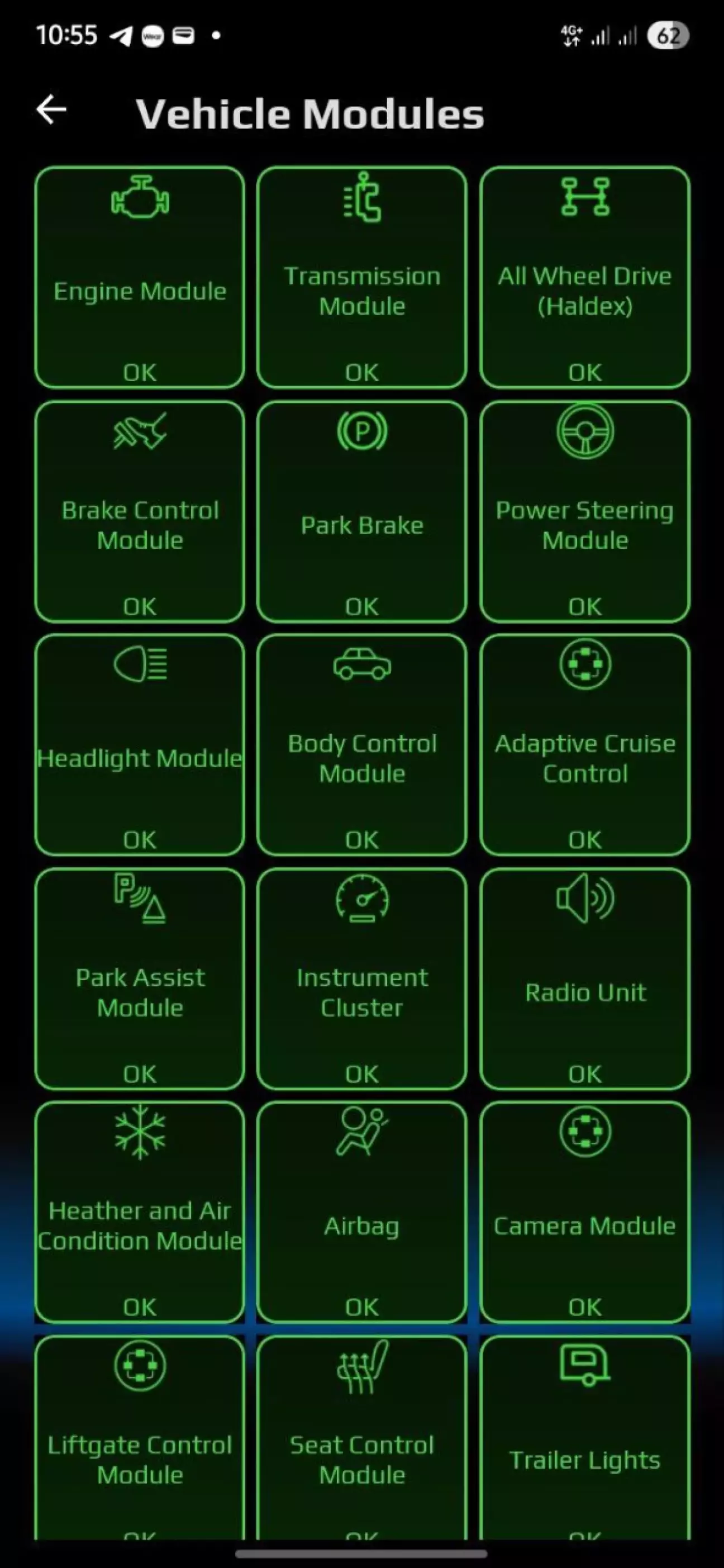
Task: Open the Camera Module tile
Action: tap(585, 1213)
